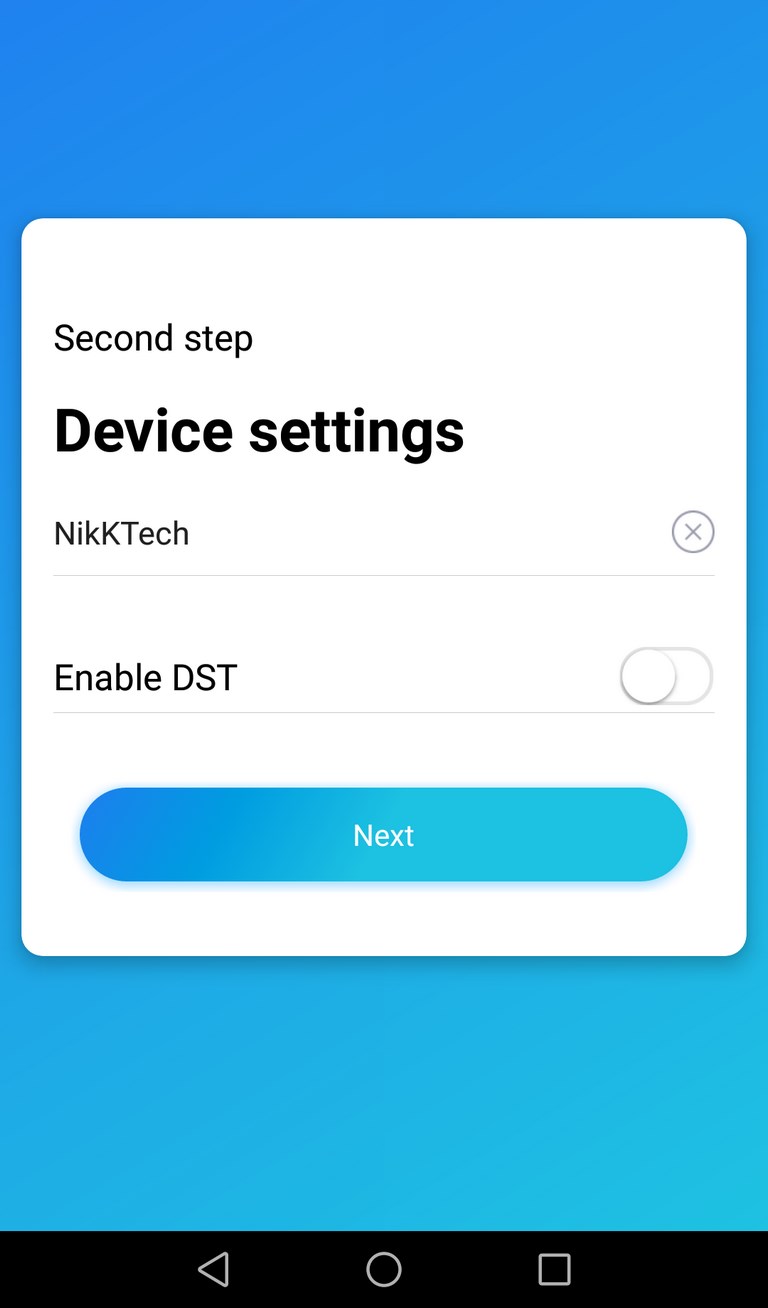The height and width of the screenshot is (1308, 768).
Task: Turn on the Enable DST switch
Action: click(666, 677)
